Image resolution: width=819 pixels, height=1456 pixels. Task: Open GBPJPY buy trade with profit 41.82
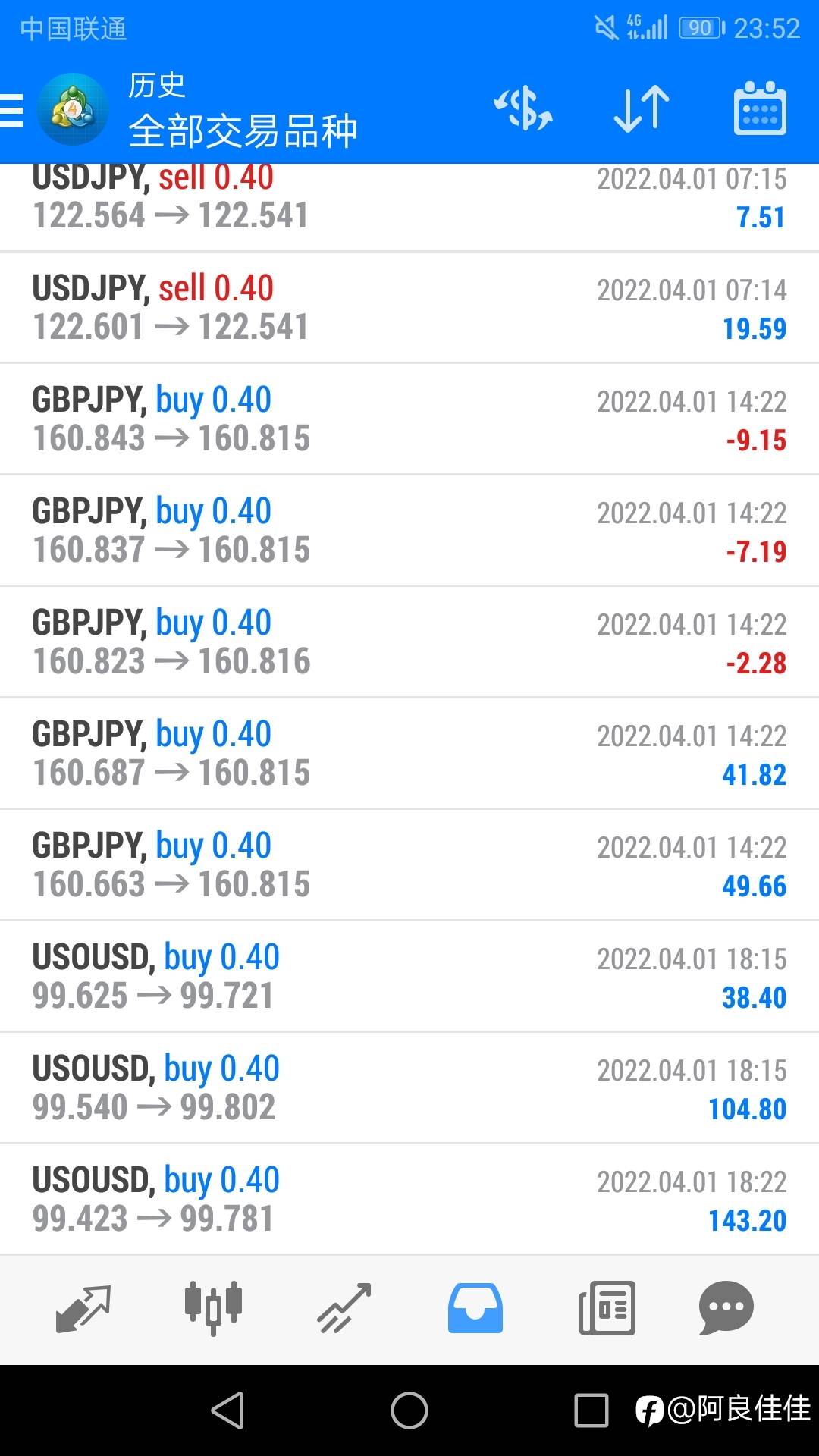(x=409, y=754)
